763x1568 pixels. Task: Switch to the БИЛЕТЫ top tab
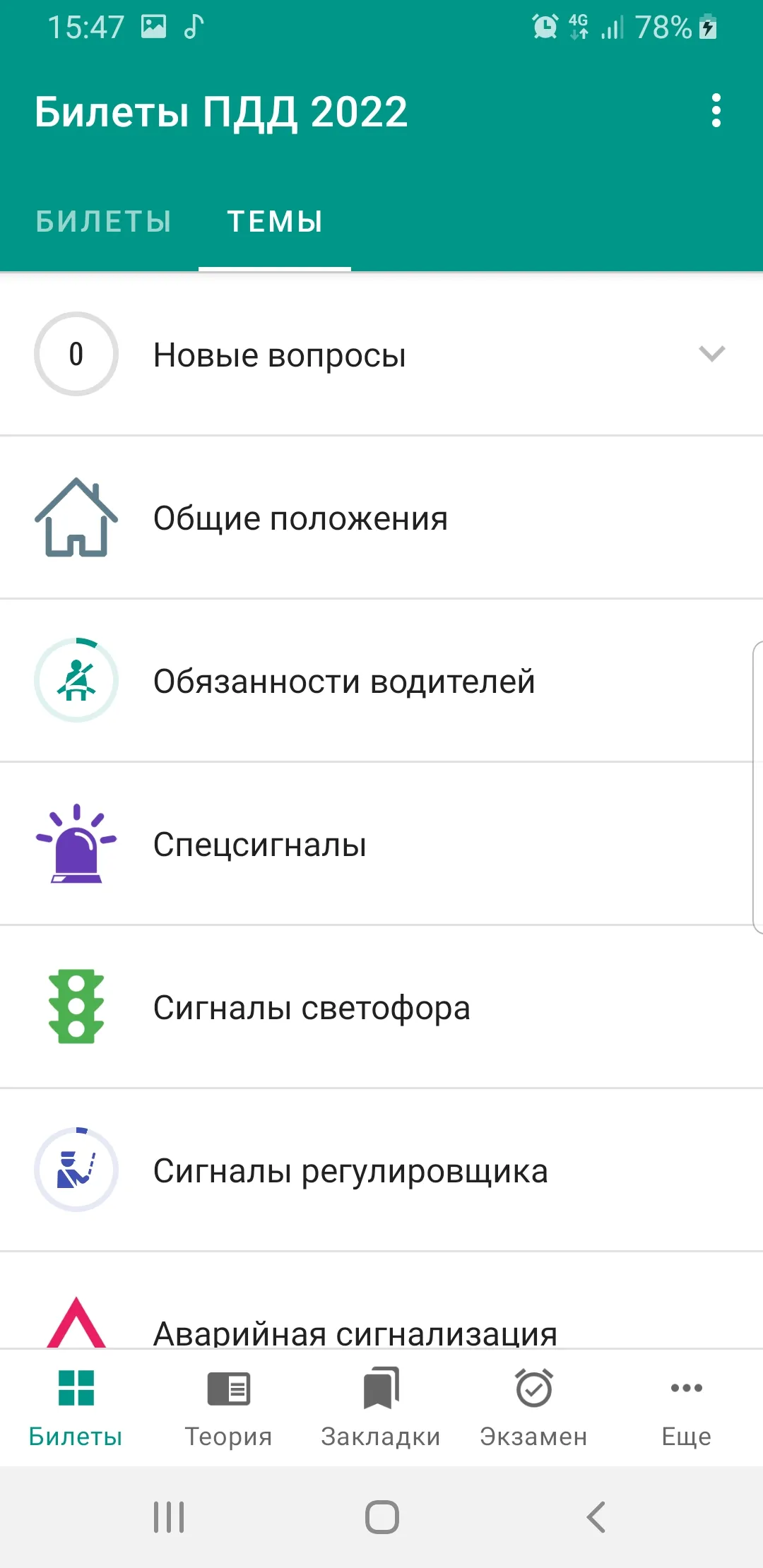(x=104, y=222)
